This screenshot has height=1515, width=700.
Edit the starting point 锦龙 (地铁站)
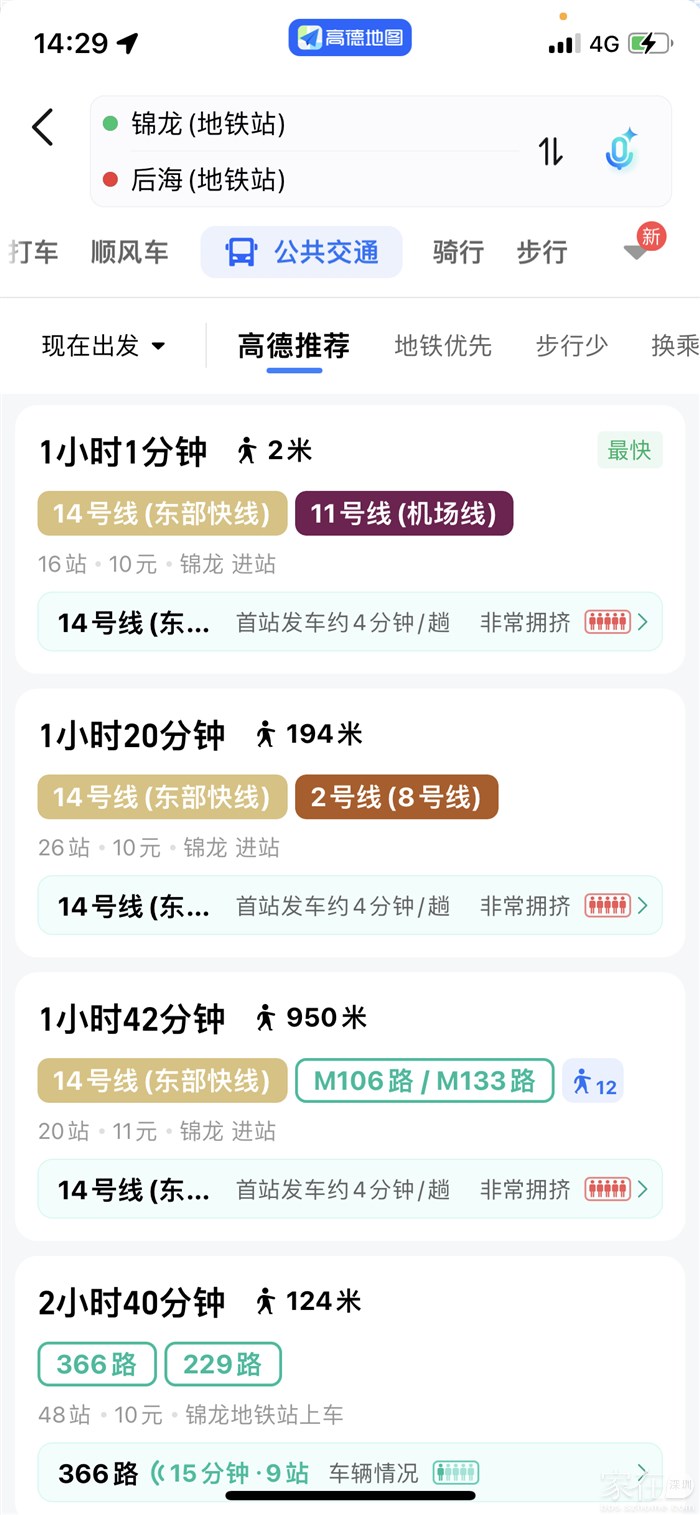[x=208, y=124]
